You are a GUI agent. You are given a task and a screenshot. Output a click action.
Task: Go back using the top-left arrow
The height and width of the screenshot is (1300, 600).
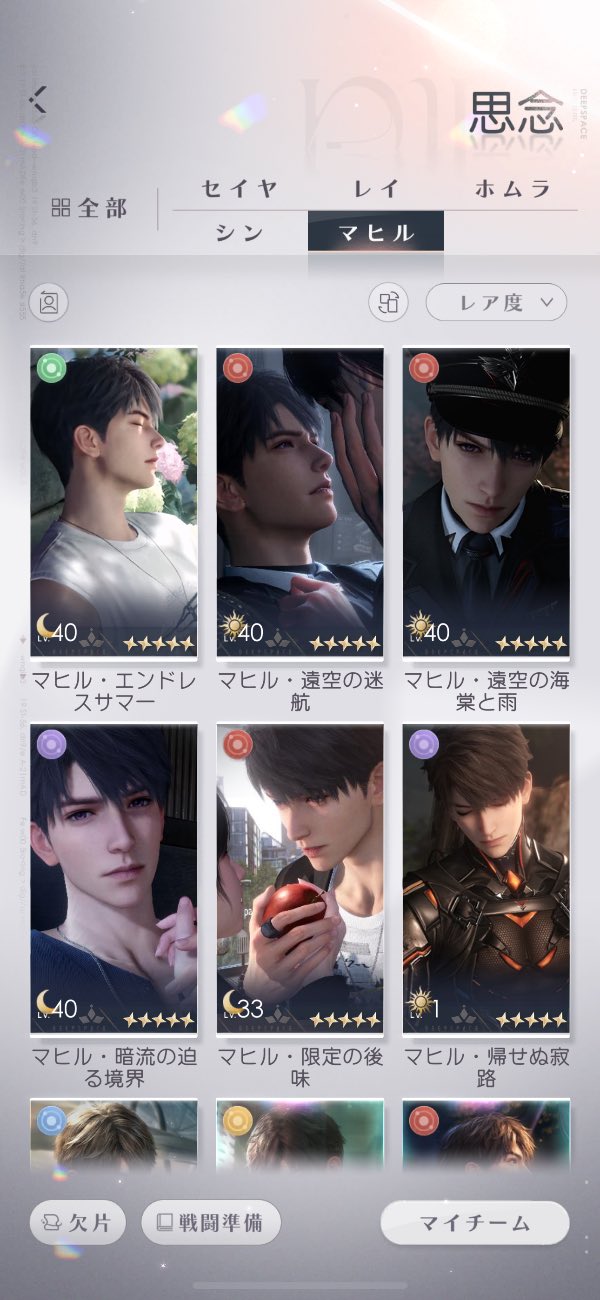[x=38, y=99]
